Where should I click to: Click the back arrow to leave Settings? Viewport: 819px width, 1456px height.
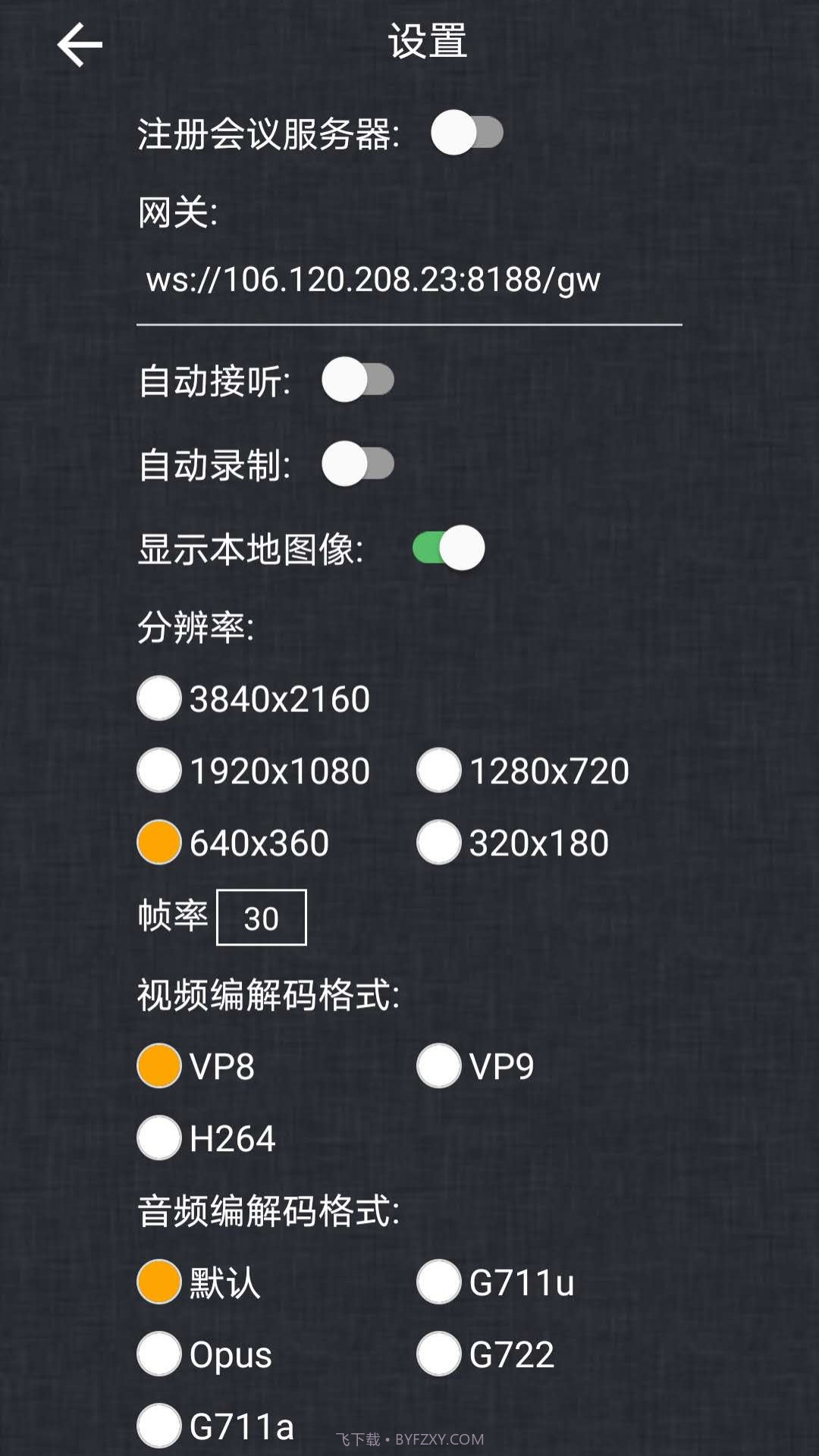[80, 44]
